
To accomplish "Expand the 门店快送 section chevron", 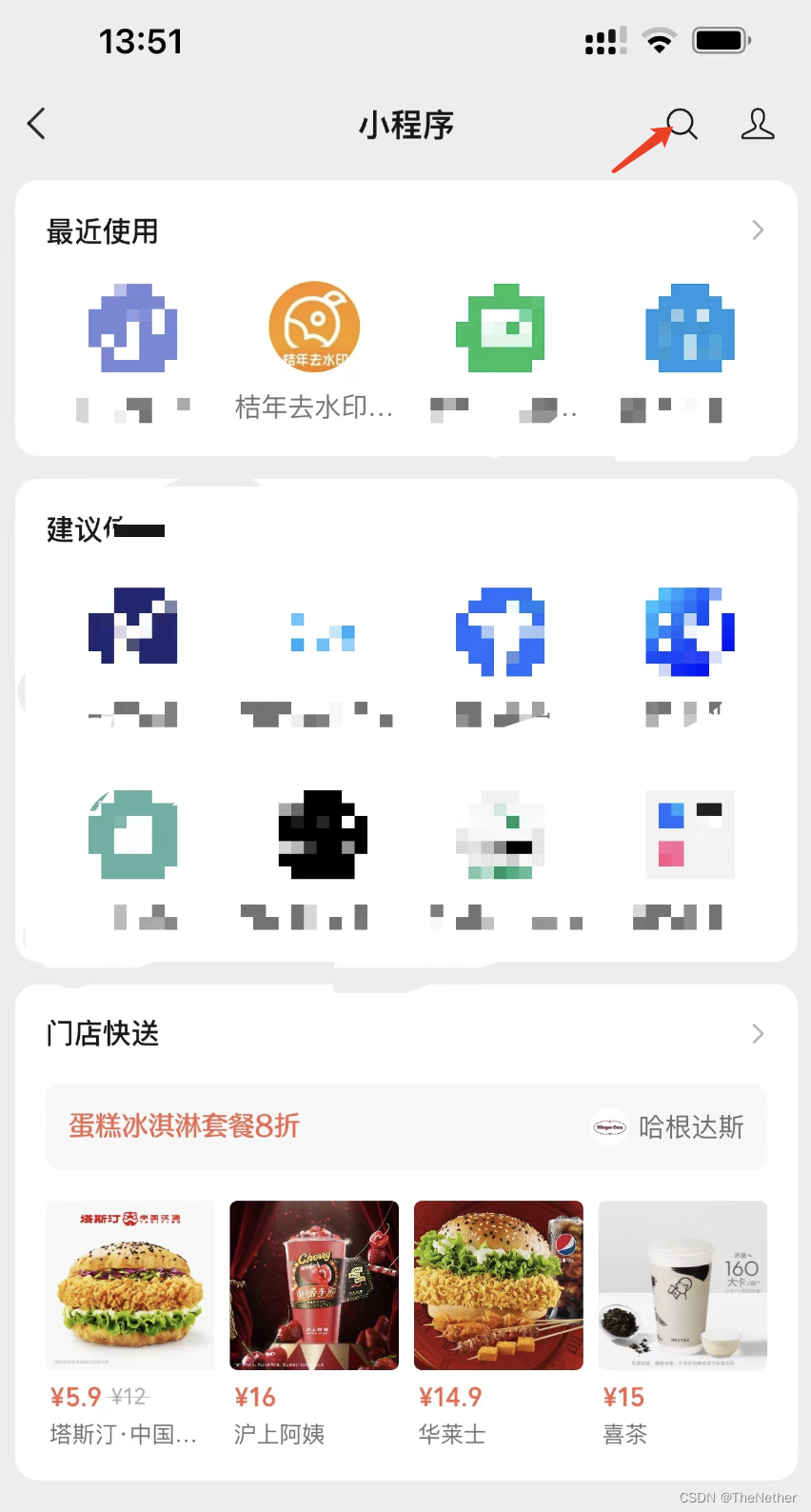I will tap(758, 1034).
